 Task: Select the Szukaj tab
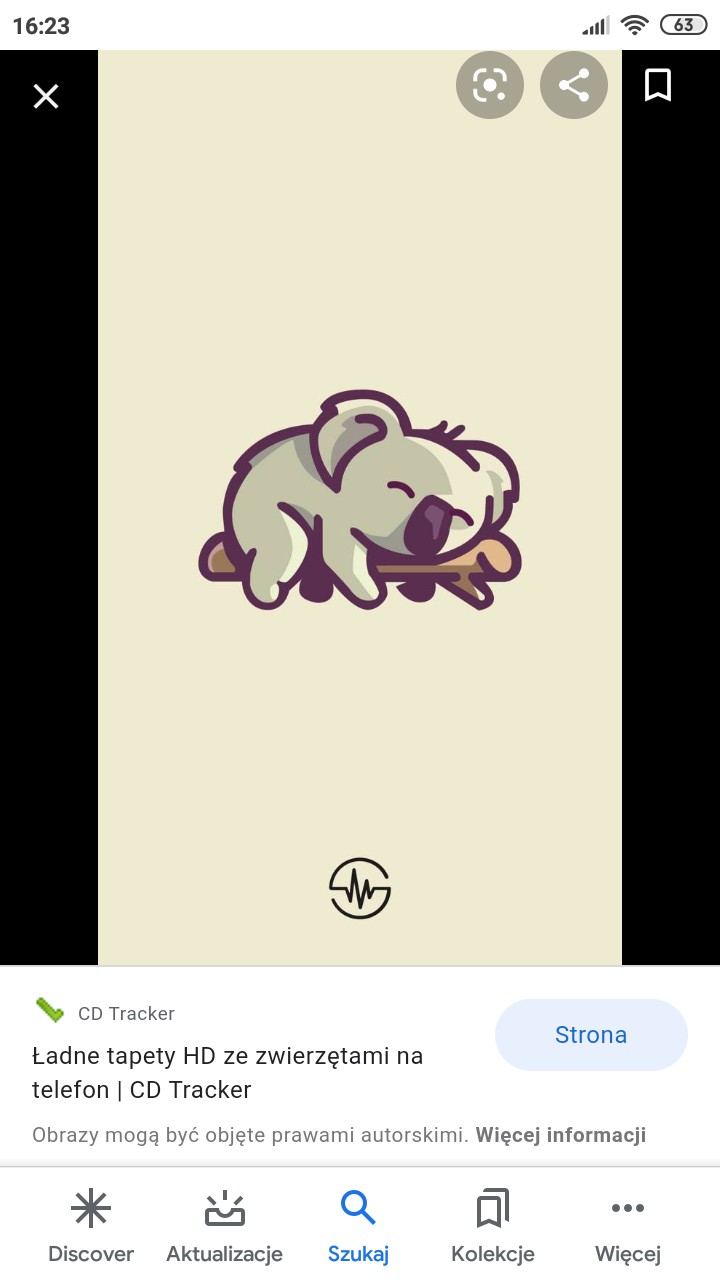[x=358, y=1226]
